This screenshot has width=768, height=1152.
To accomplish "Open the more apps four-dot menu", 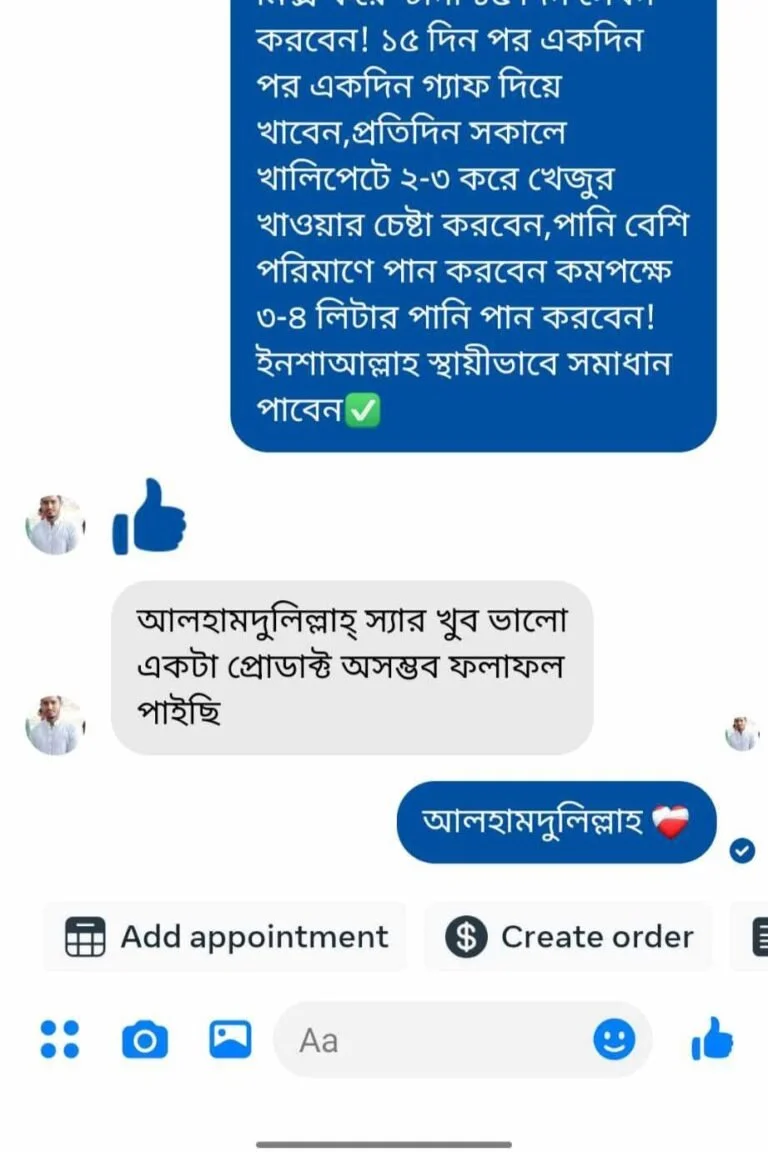I will pos(59,1040).
